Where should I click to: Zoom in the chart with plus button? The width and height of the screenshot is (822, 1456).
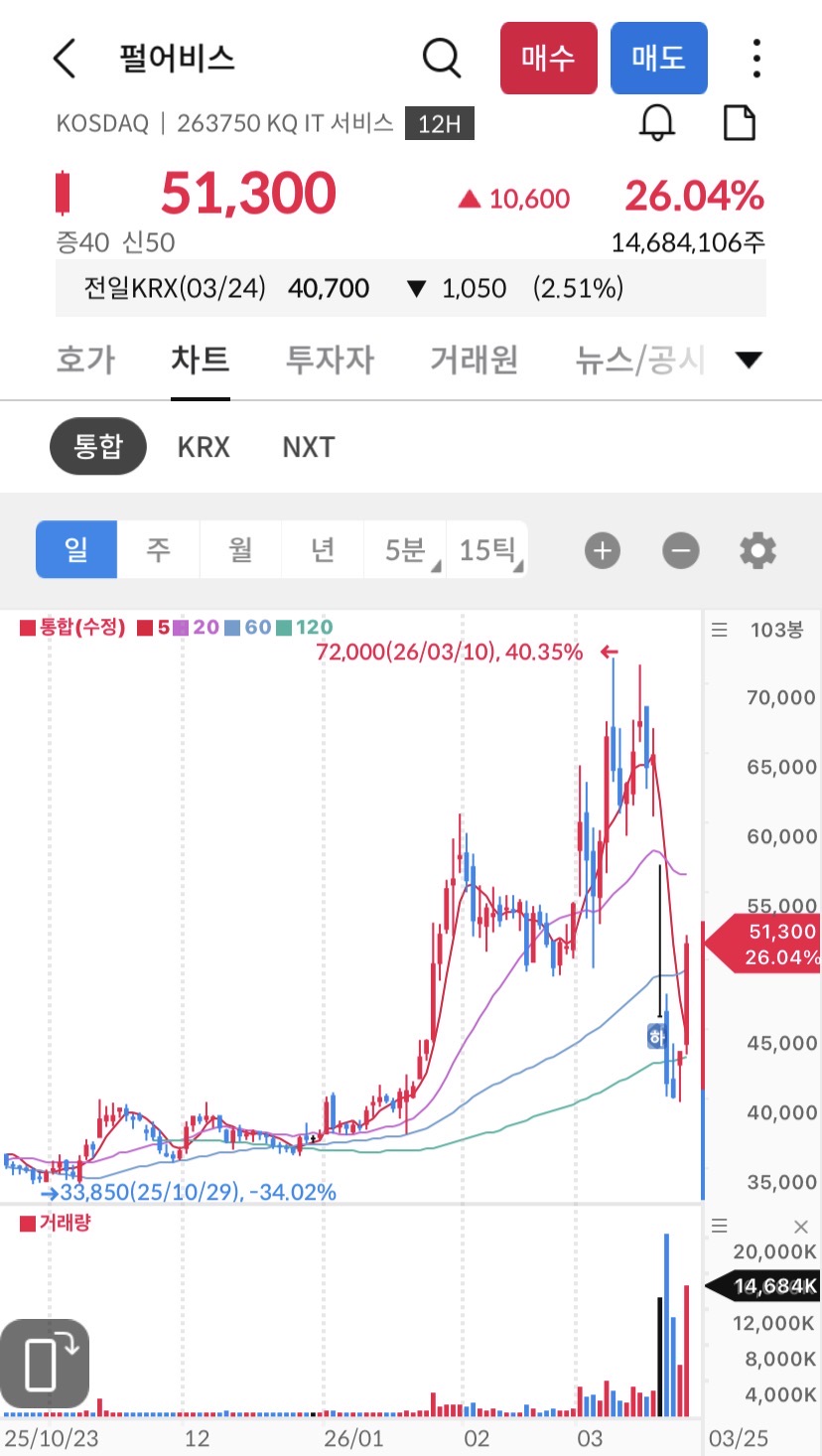pyautogui.click(x=603, y=550)
